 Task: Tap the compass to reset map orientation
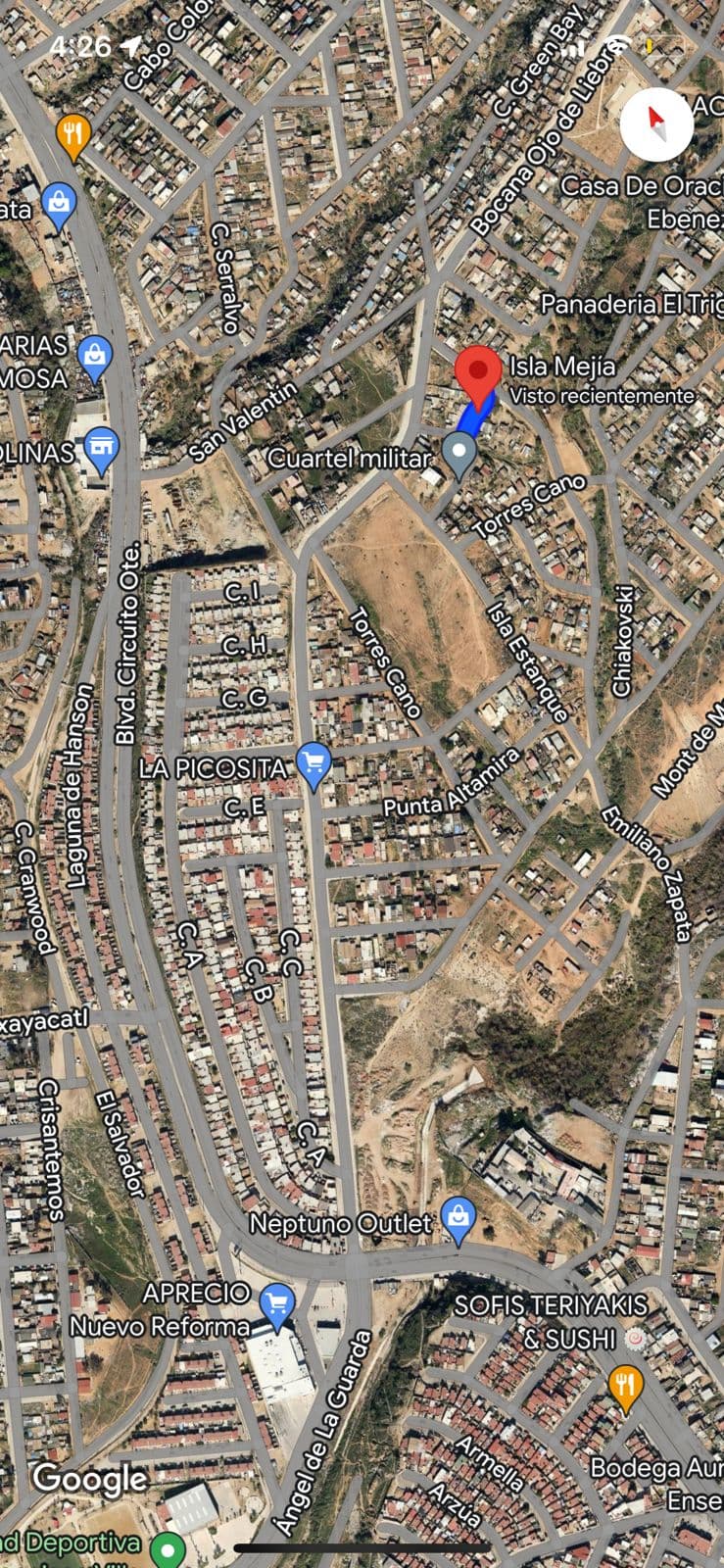[x=656, y=124]
